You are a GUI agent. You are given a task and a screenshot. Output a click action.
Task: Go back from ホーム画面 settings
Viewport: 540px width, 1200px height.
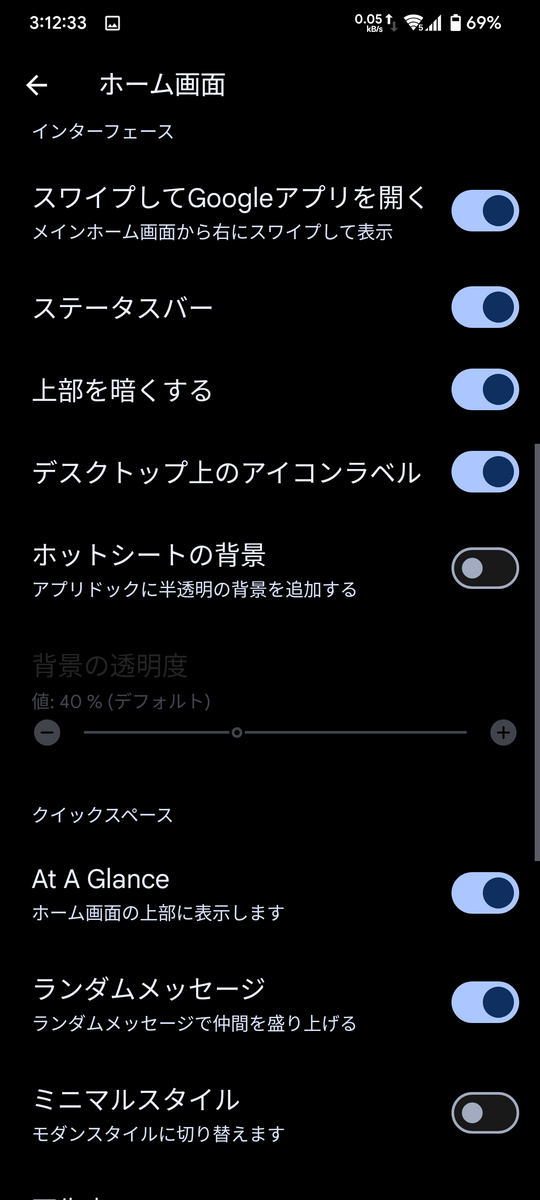[37, 85]
